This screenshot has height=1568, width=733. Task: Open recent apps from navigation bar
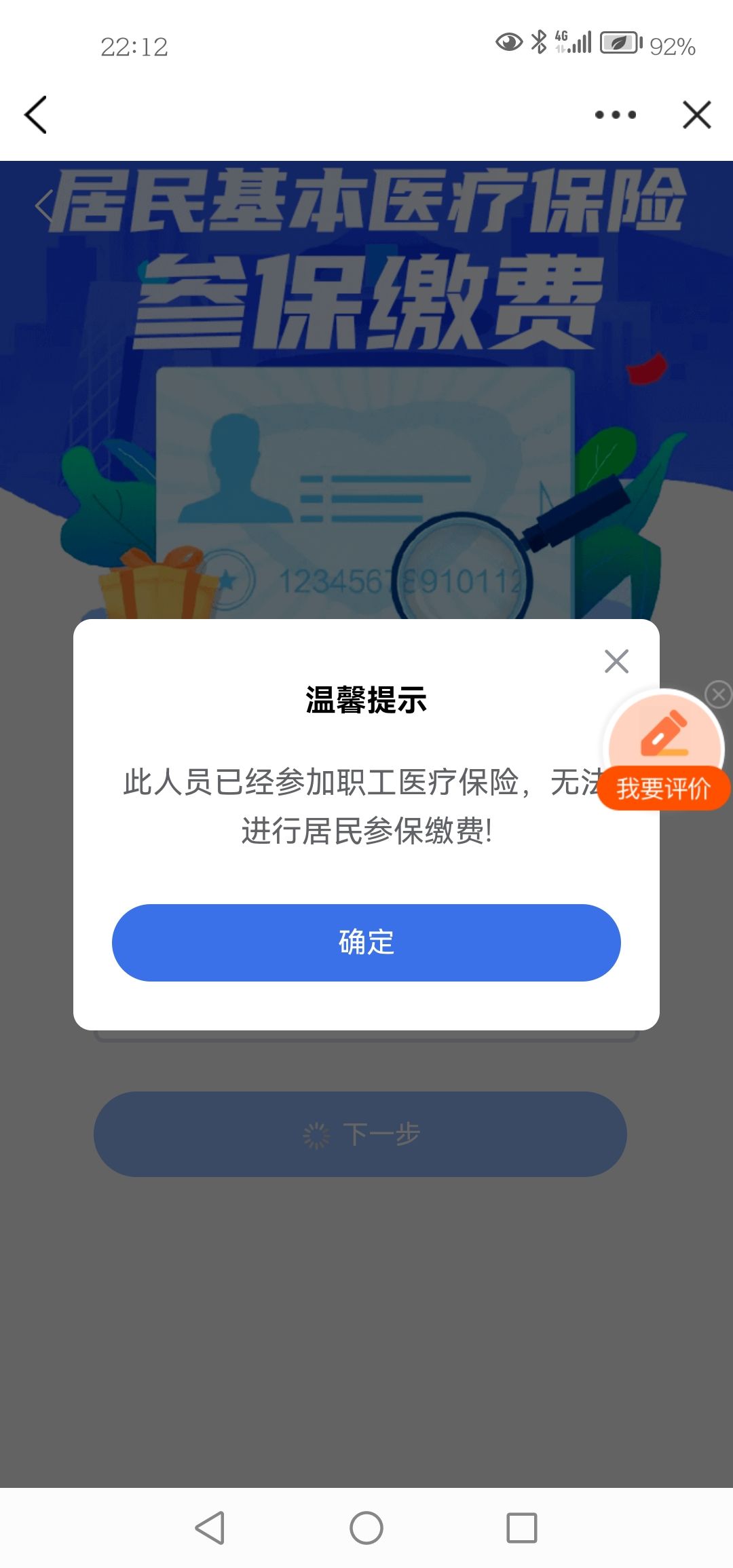click(521, 1528)
